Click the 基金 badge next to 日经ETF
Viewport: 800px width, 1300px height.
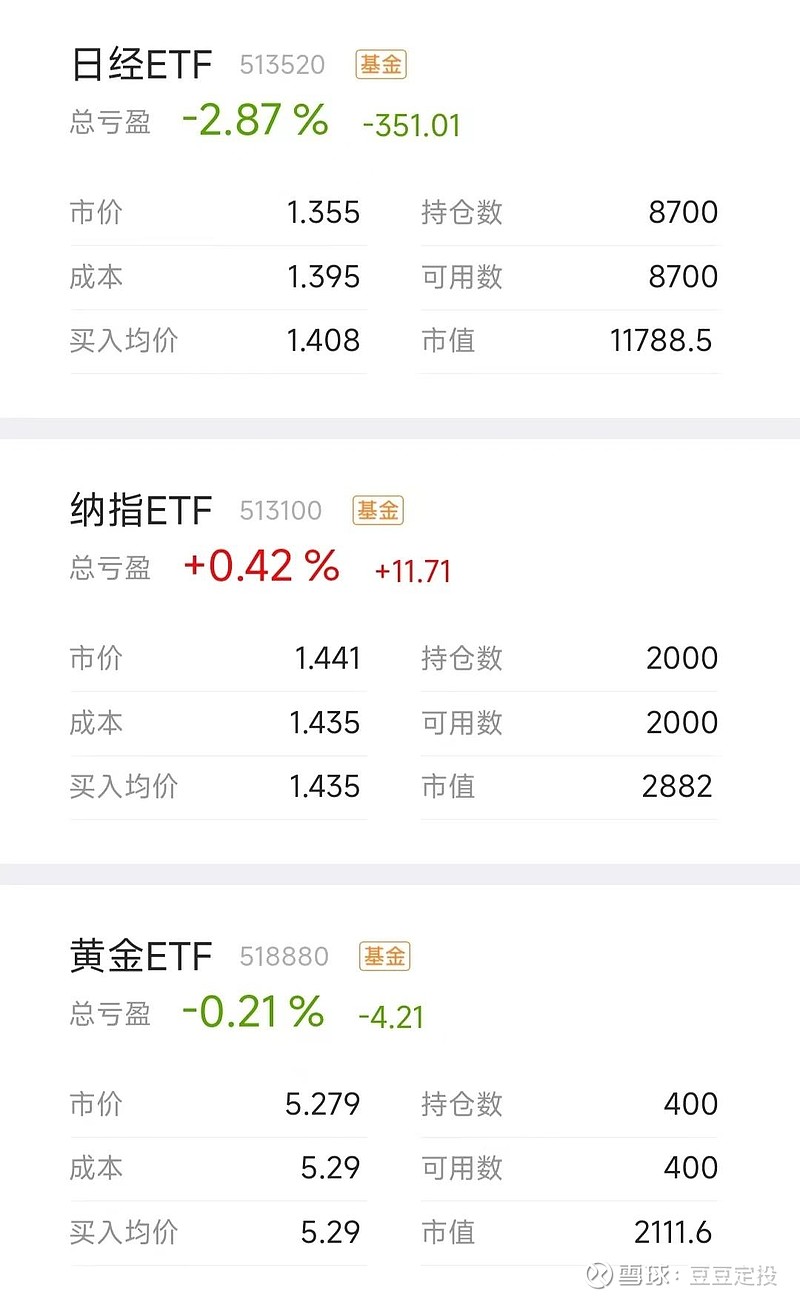[x=379, y=64]
